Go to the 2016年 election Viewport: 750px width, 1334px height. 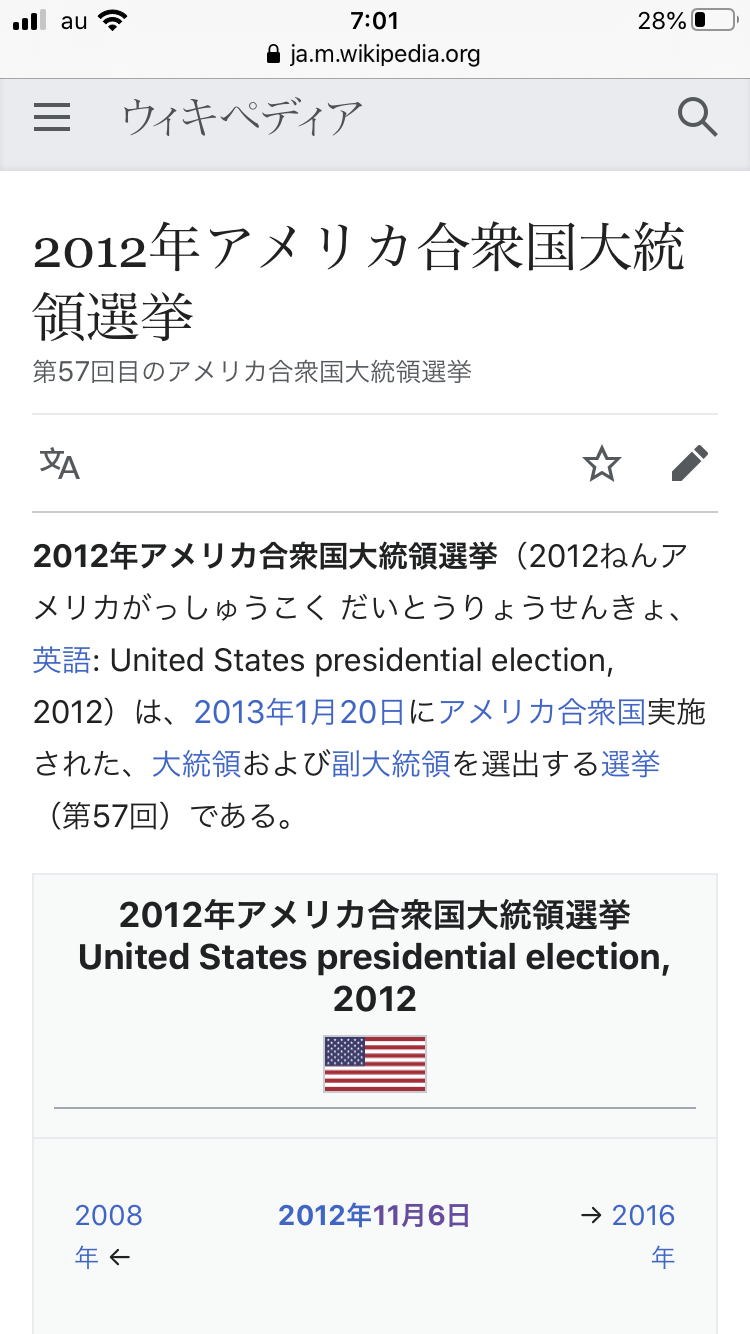643,1216
